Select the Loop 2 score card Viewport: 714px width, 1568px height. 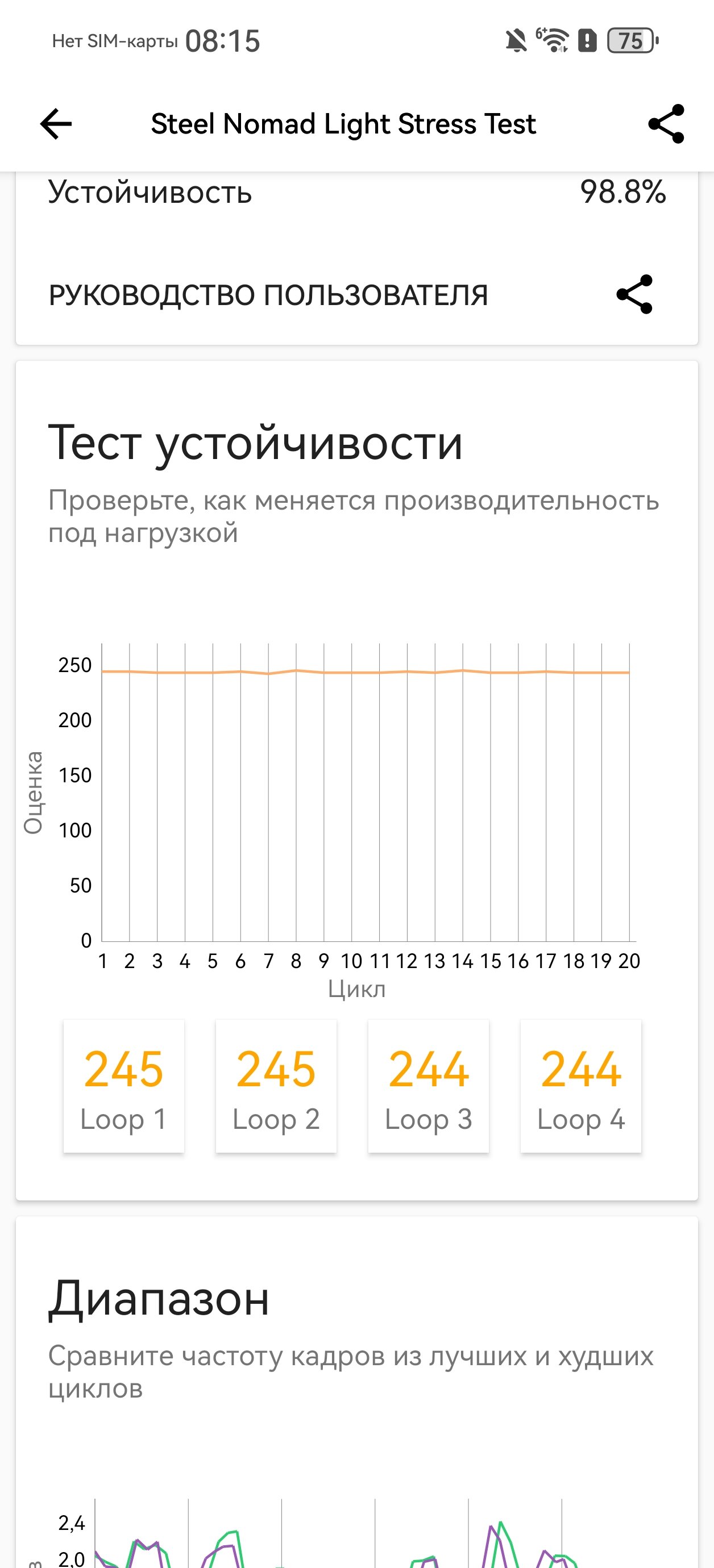pyautogui.click(x=276, y=1086)
